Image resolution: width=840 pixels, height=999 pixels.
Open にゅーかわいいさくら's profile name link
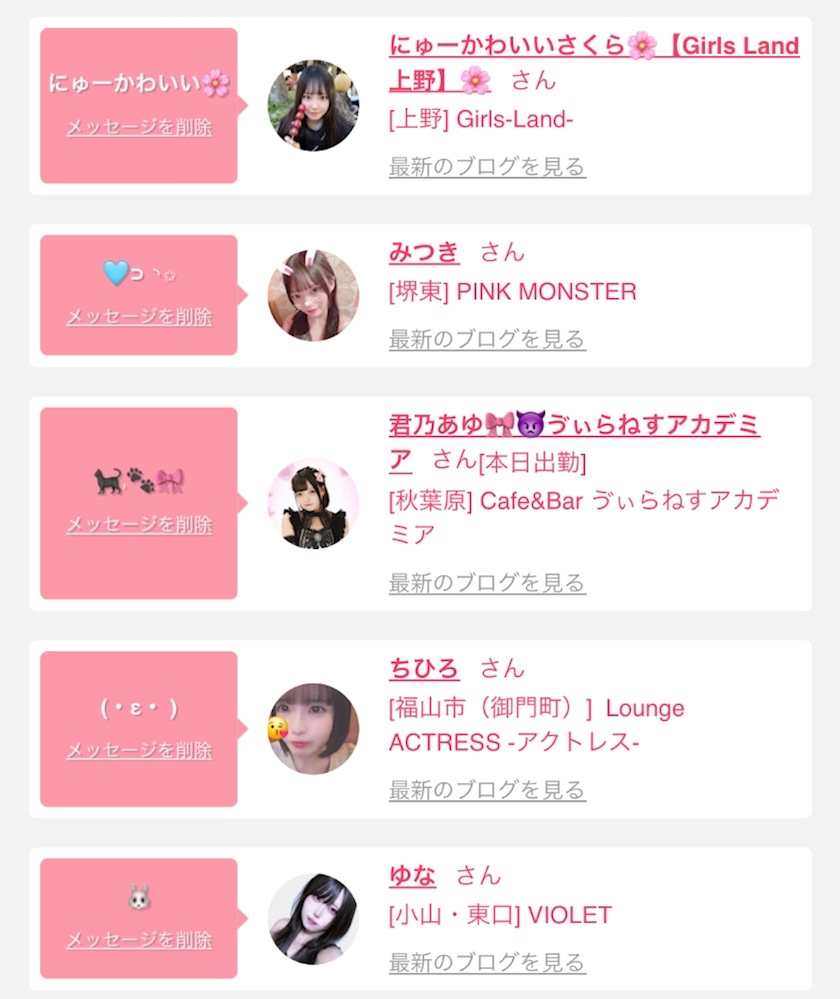pyautogui.click(x=593, y=62)
